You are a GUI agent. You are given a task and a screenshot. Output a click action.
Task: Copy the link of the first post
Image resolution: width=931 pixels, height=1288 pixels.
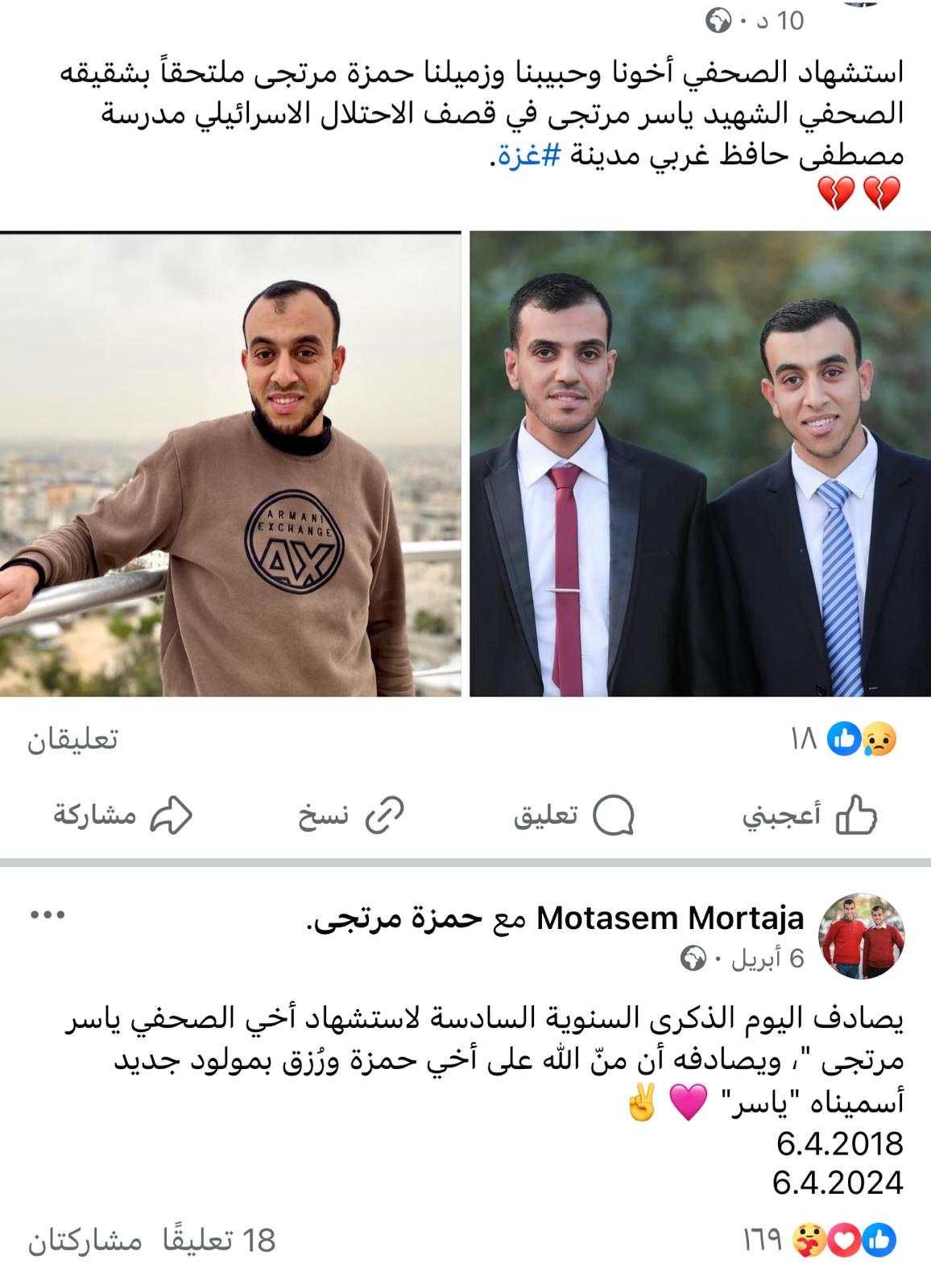(x=350, y=817)
